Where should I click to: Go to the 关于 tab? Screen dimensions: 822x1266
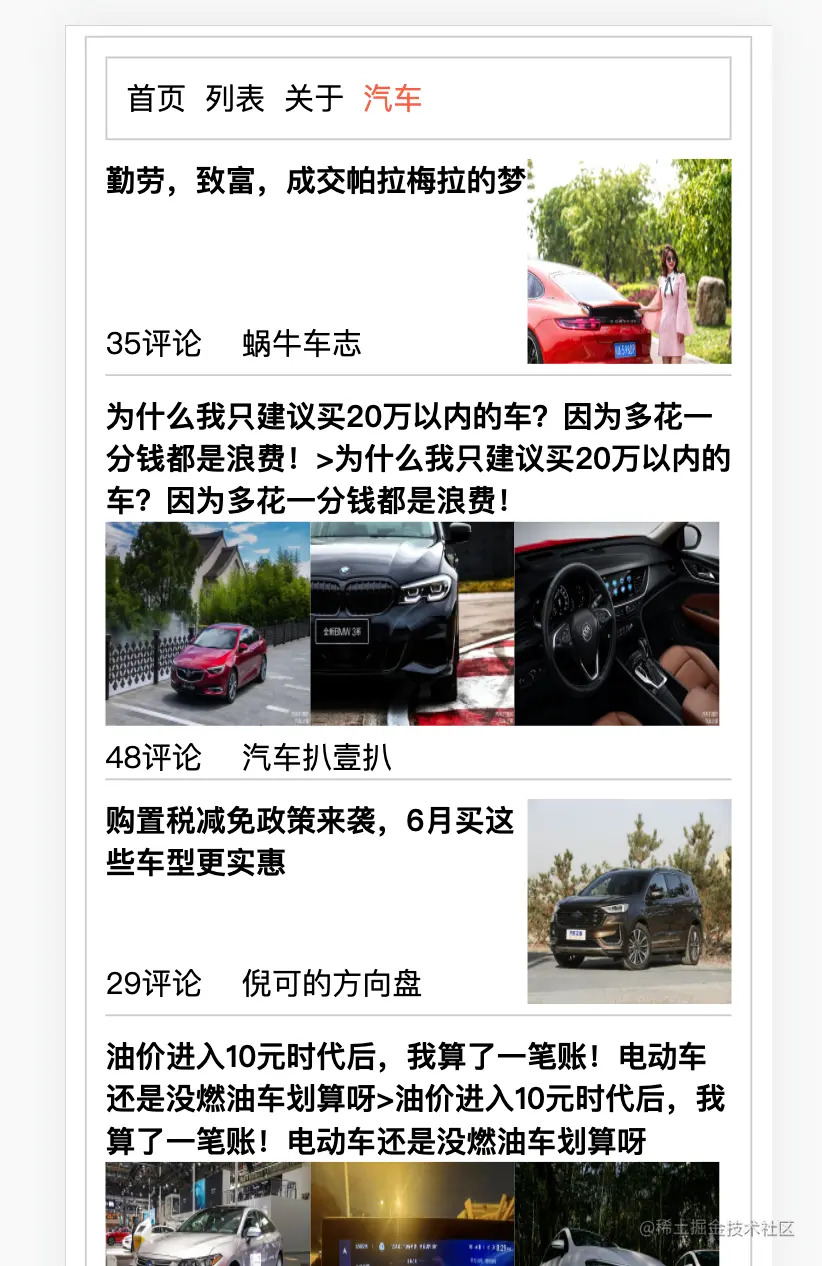(x=314, y=99)
